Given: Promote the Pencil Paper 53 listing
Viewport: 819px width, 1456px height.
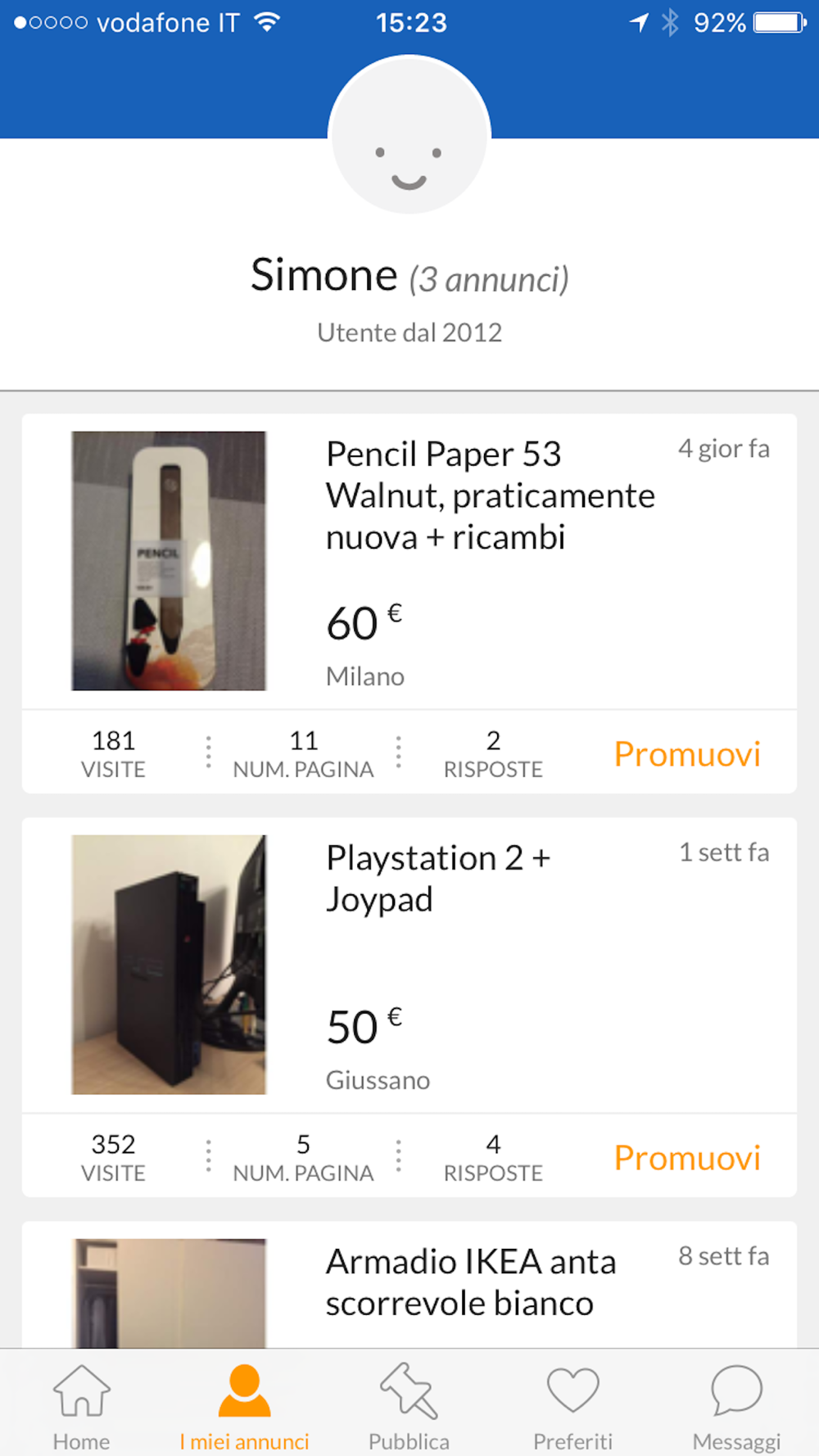Looking at the screenshot, I should 687,753.
